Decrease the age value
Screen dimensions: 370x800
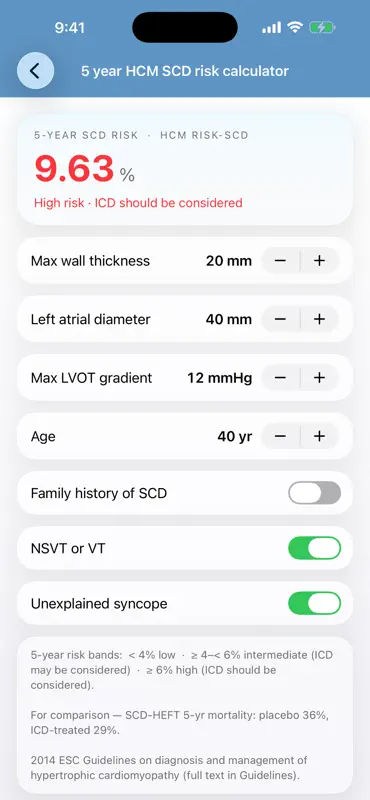(x=281, y=436)
